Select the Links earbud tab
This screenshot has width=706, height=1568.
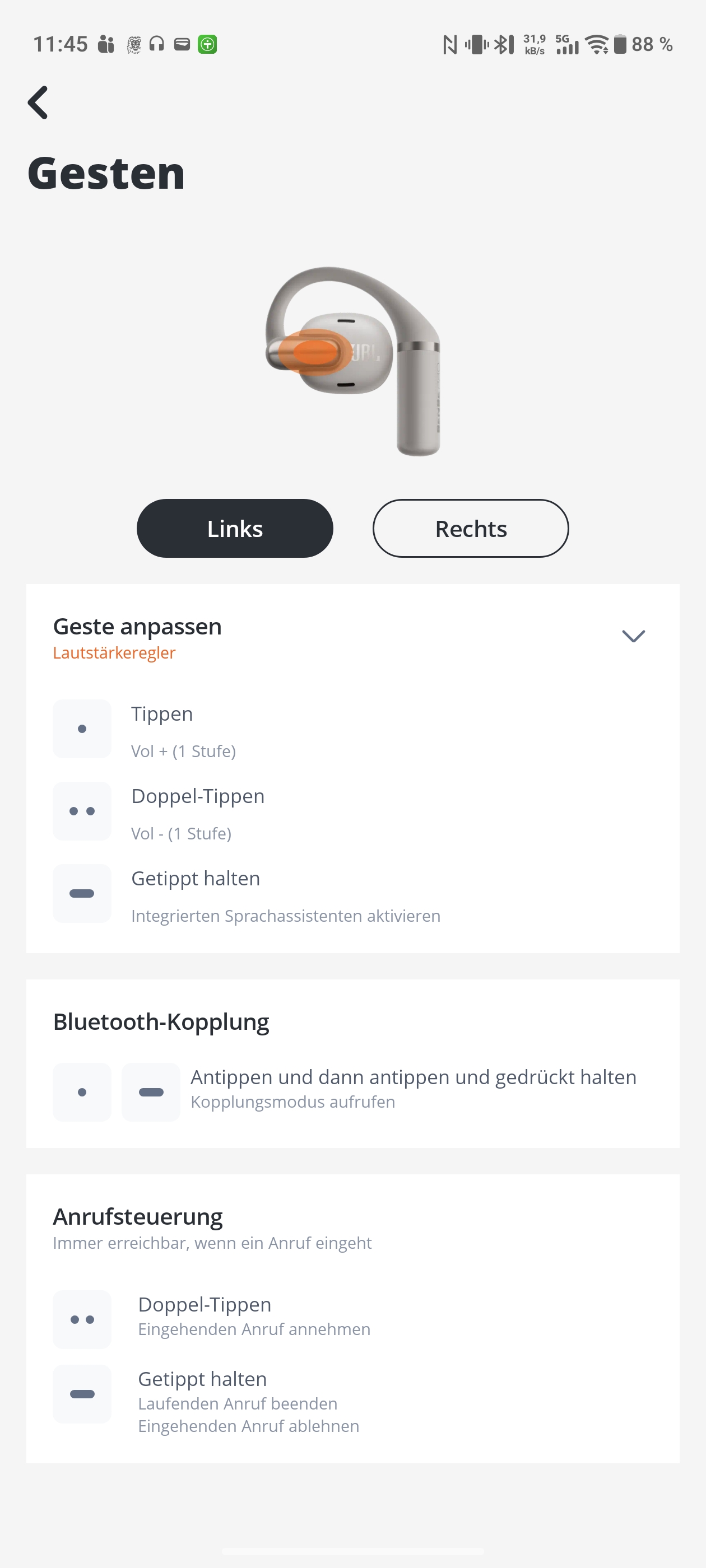pyautogui.click(x=235, y=528)
